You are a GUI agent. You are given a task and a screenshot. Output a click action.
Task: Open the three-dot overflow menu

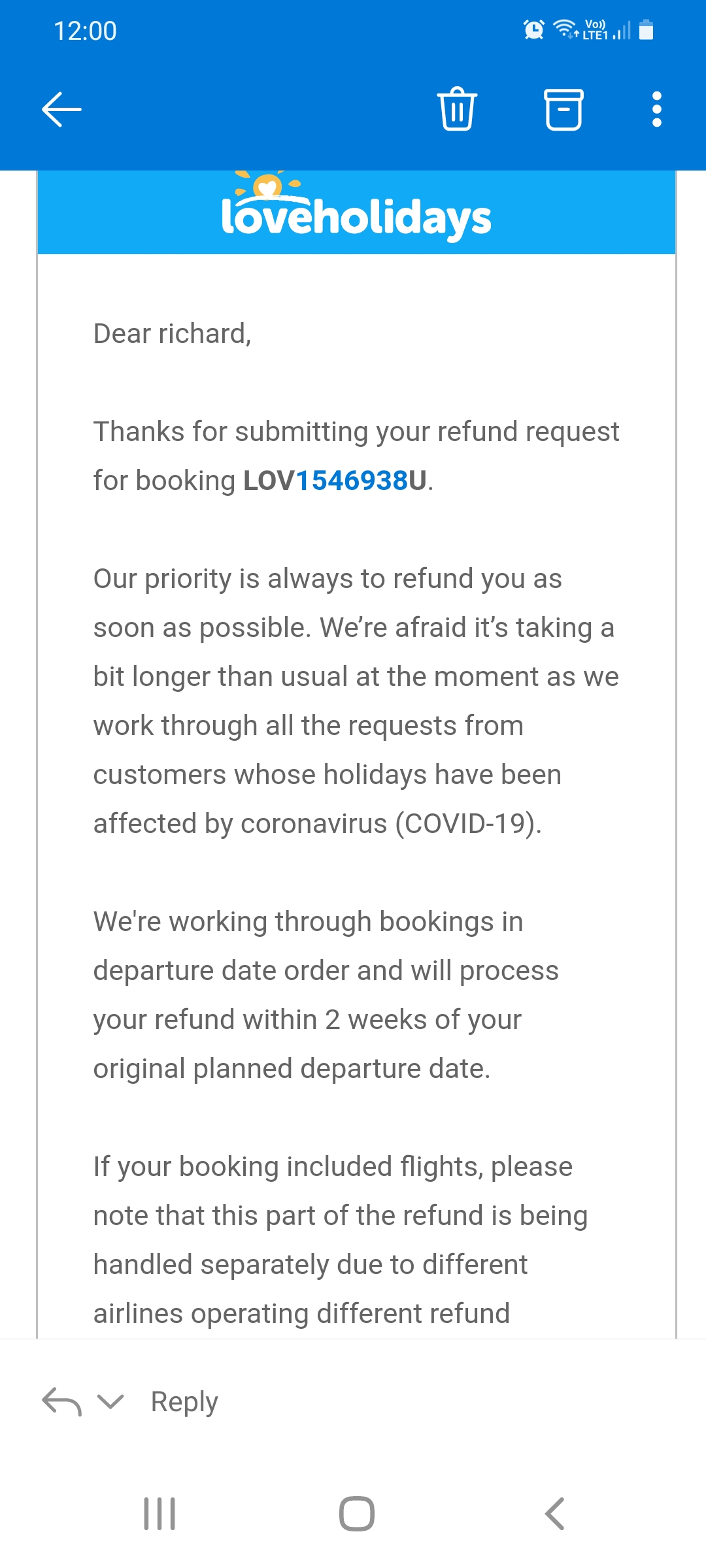[657, 109]
